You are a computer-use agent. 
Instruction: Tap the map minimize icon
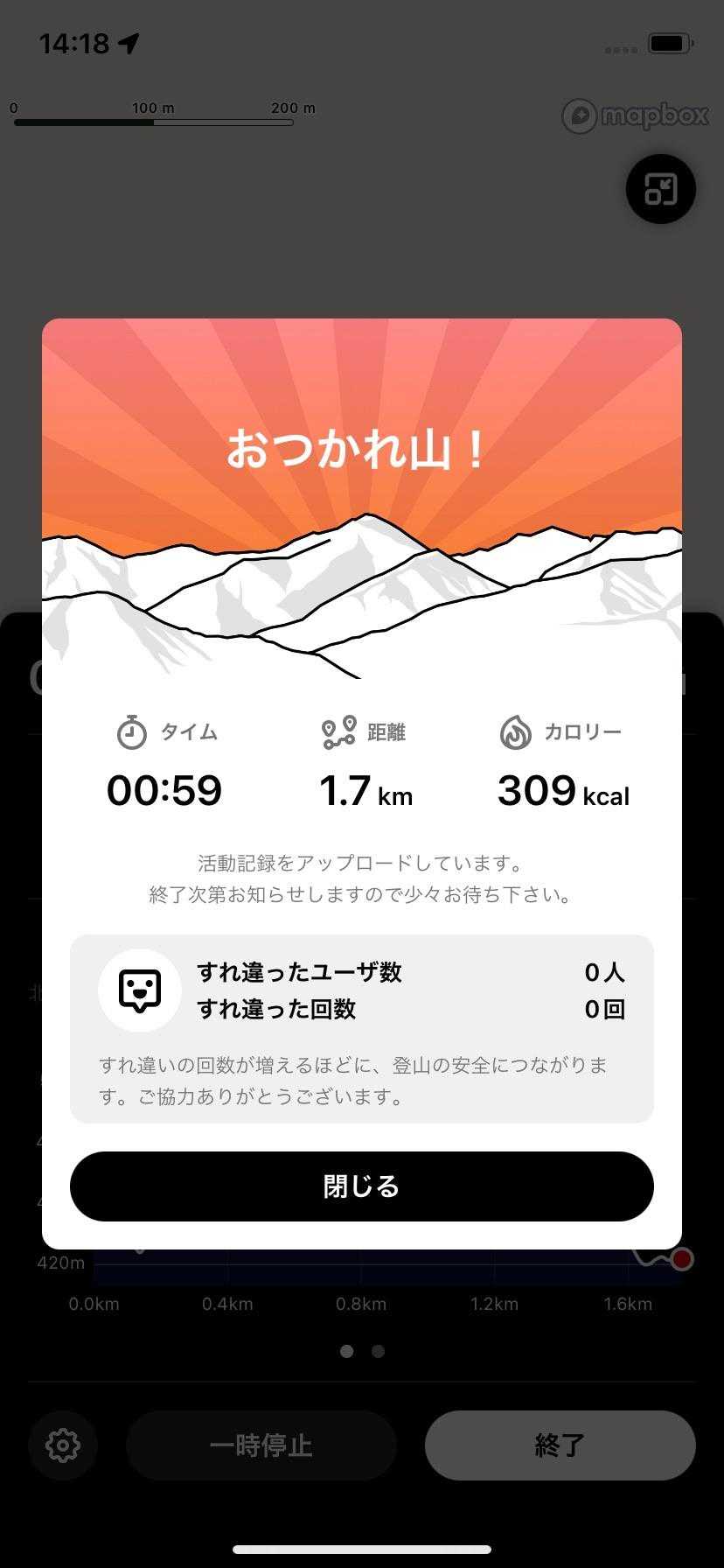click(661, 189)
